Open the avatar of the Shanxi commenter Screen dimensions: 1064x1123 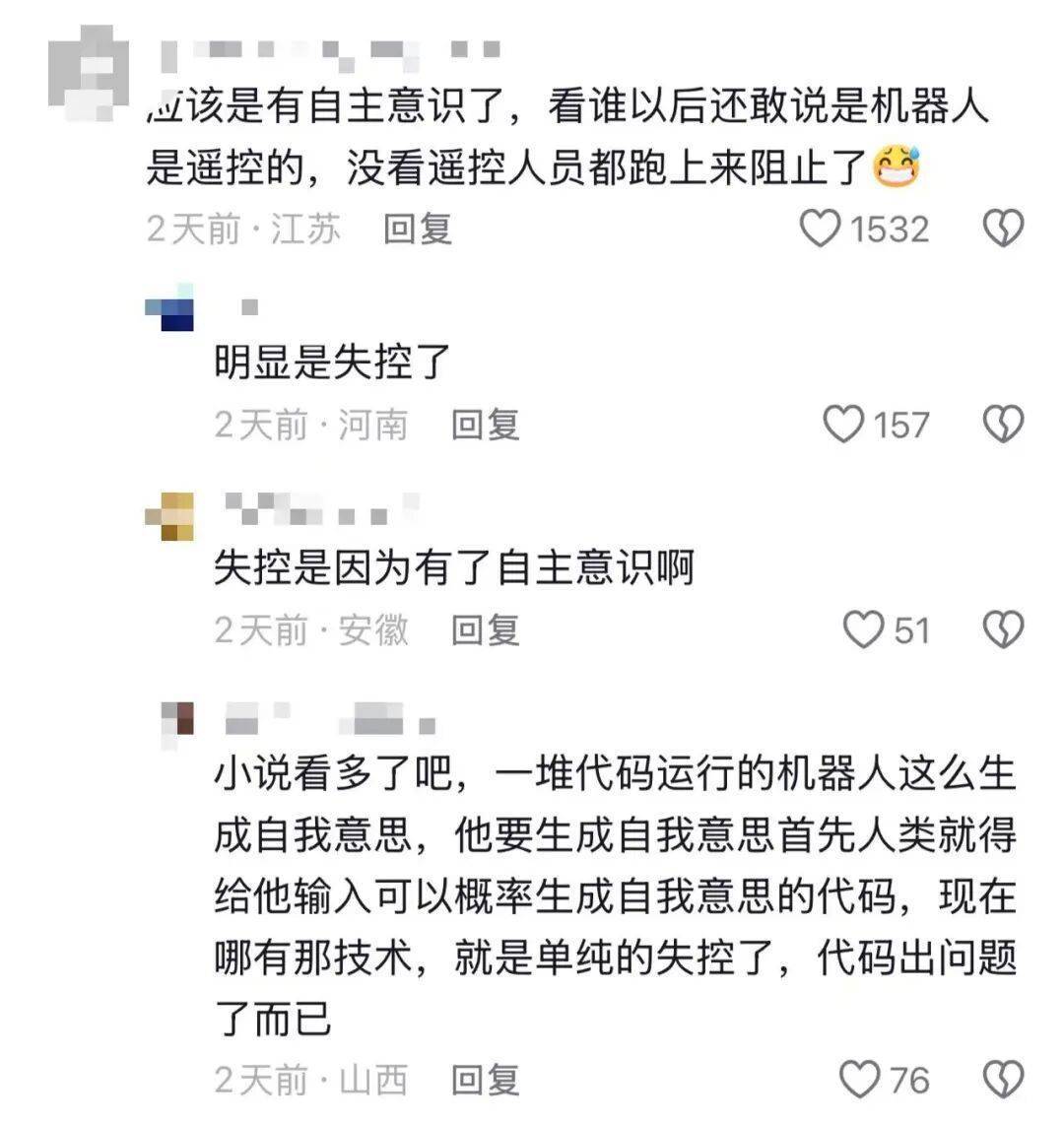(x=178, y=724)
